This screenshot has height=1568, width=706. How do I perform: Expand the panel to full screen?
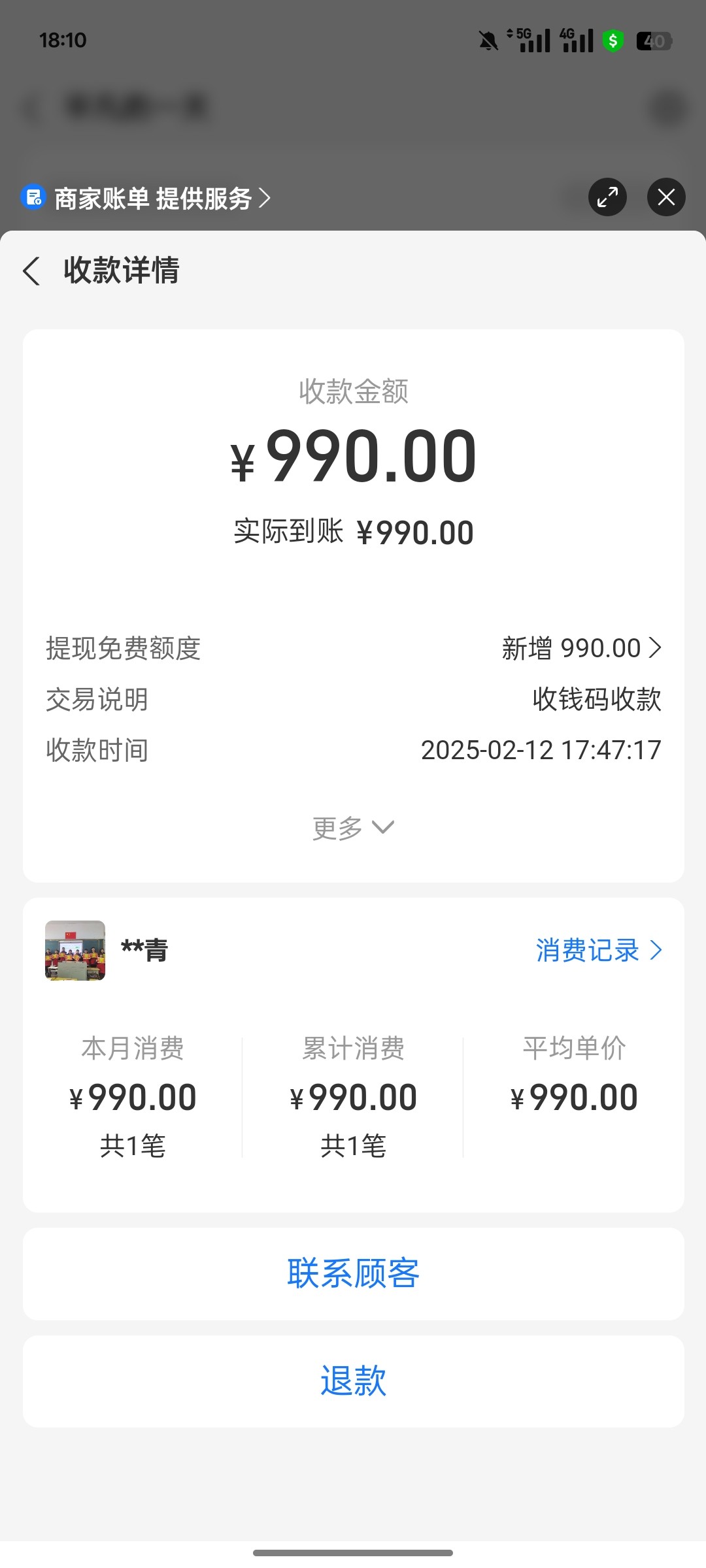(x=607, y=197)
